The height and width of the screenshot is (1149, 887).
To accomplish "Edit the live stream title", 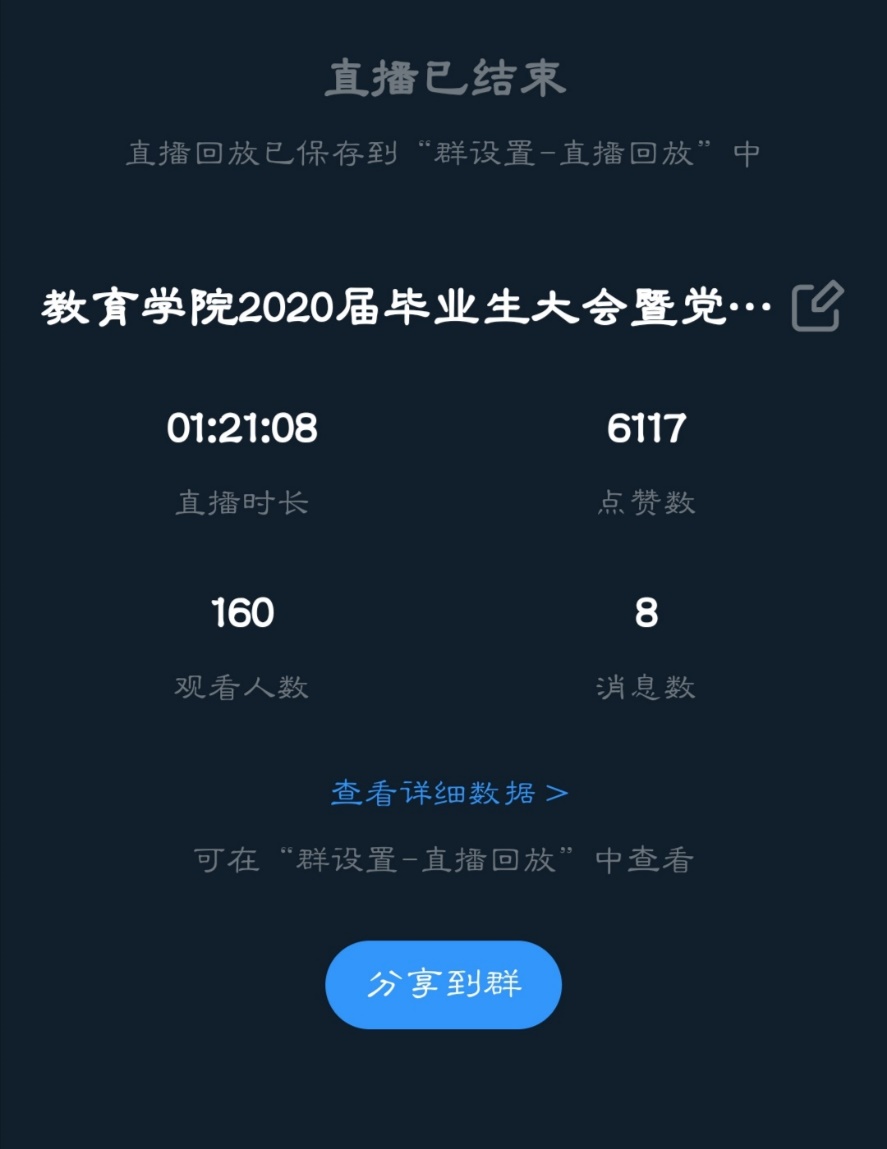I will 817,307.
